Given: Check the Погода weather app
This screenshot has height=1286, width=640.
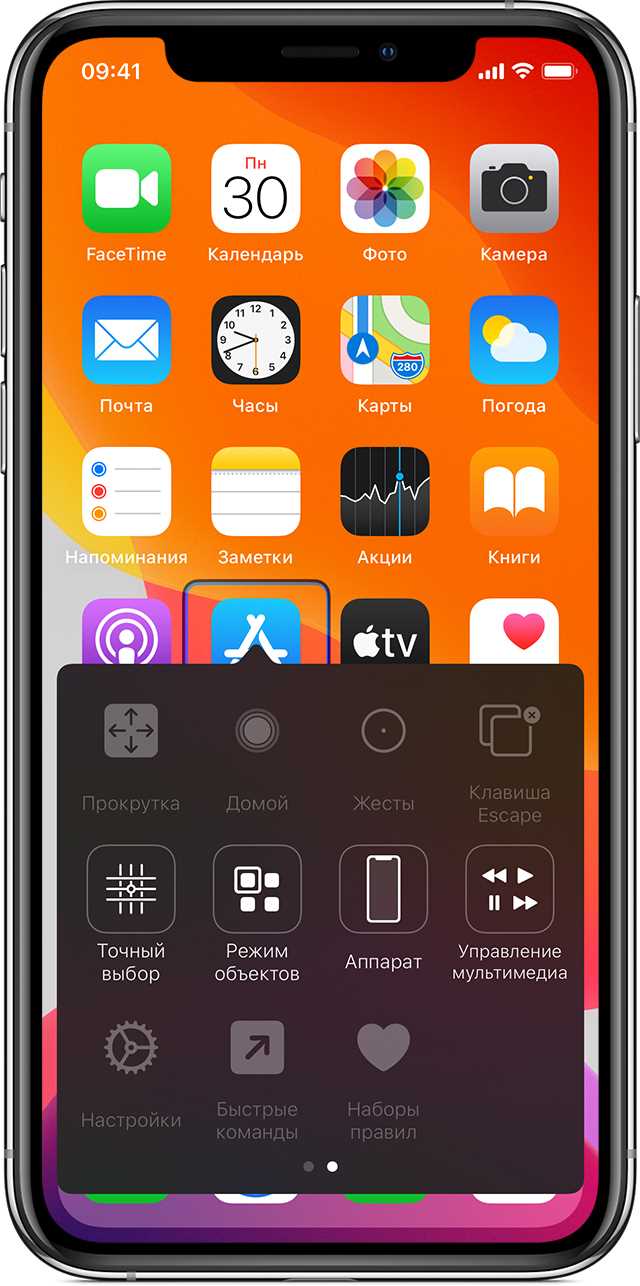Looking at the screenshot, I should 514,340.
